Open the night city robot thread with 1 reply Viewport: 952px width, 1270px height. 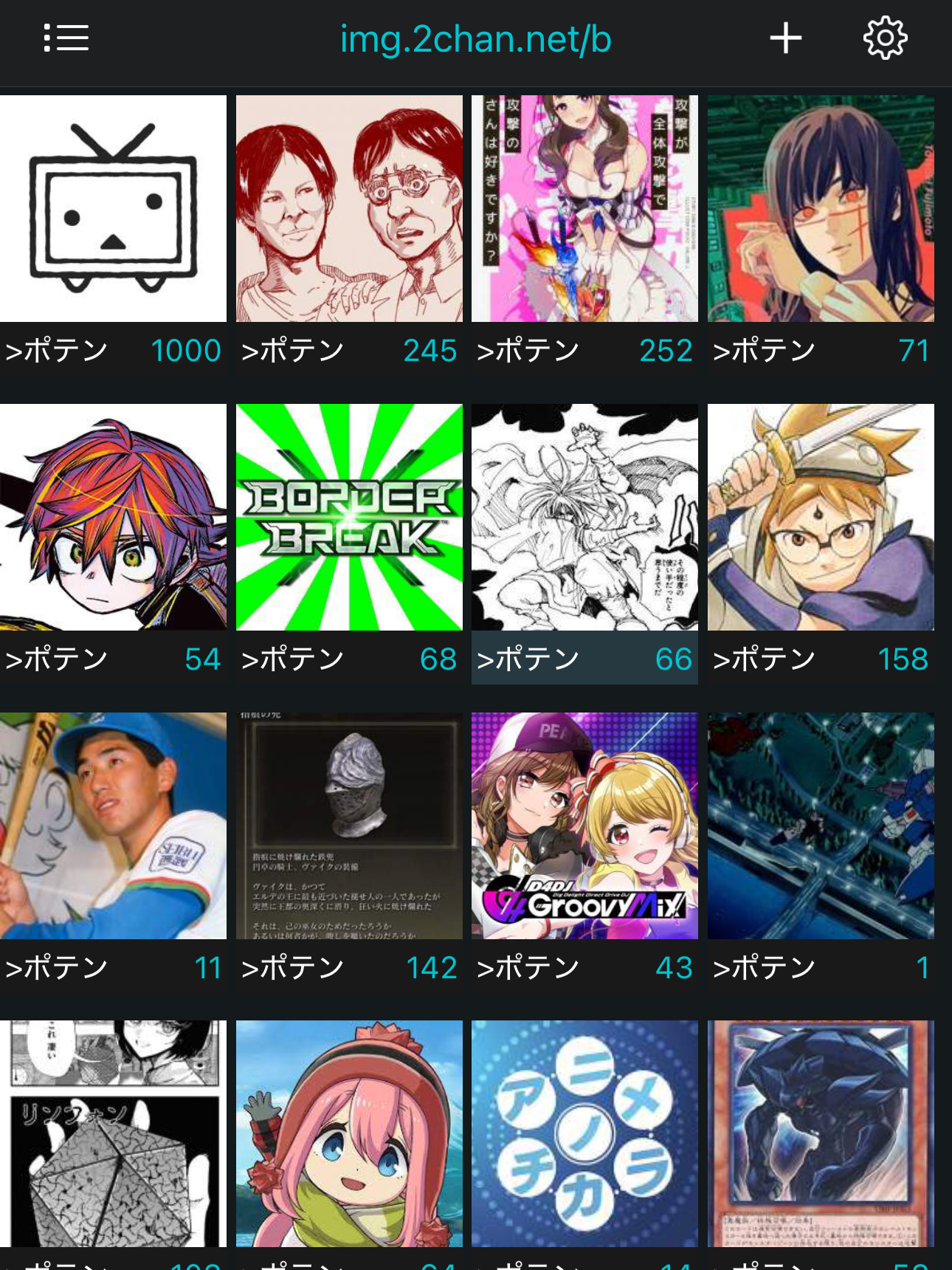(x=821, y=825)
